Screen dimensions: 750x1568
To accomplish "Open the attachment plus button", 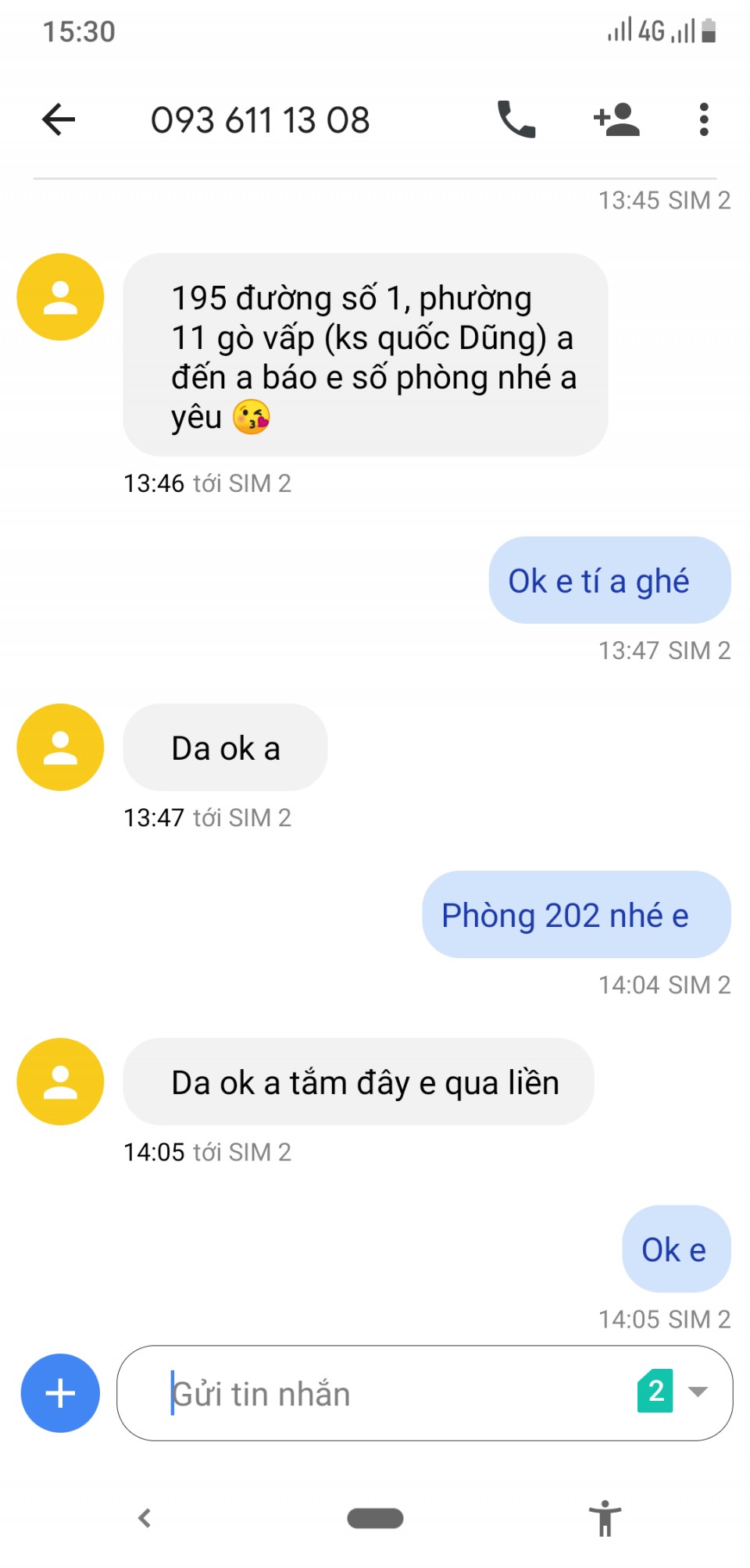I will [x=60, y=1392].
